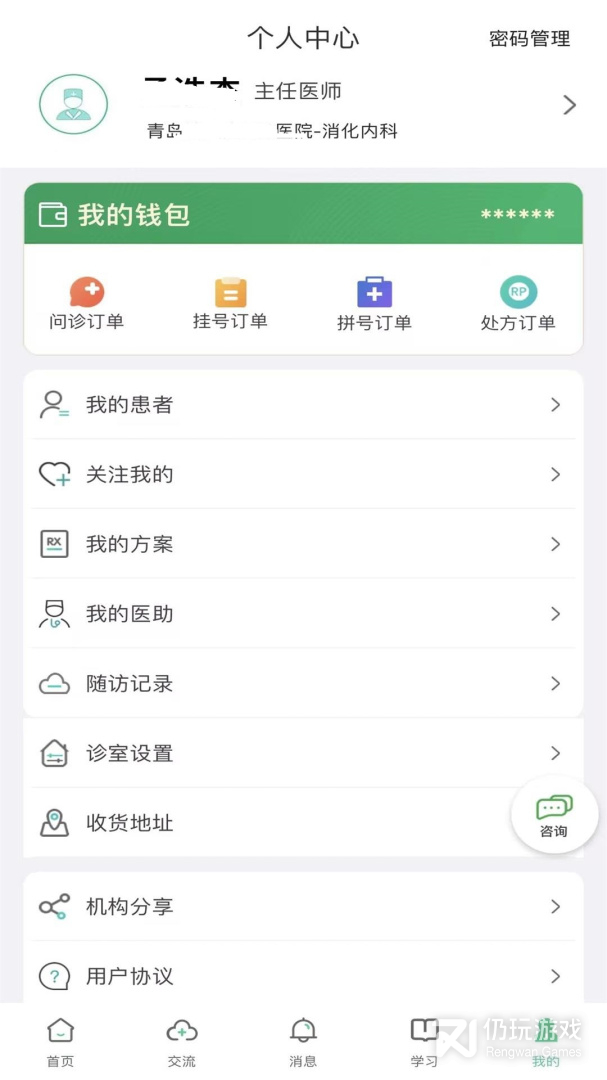Open 诊室设置 clinic settings
This screenshot has height=1080, width=607.
303,753
